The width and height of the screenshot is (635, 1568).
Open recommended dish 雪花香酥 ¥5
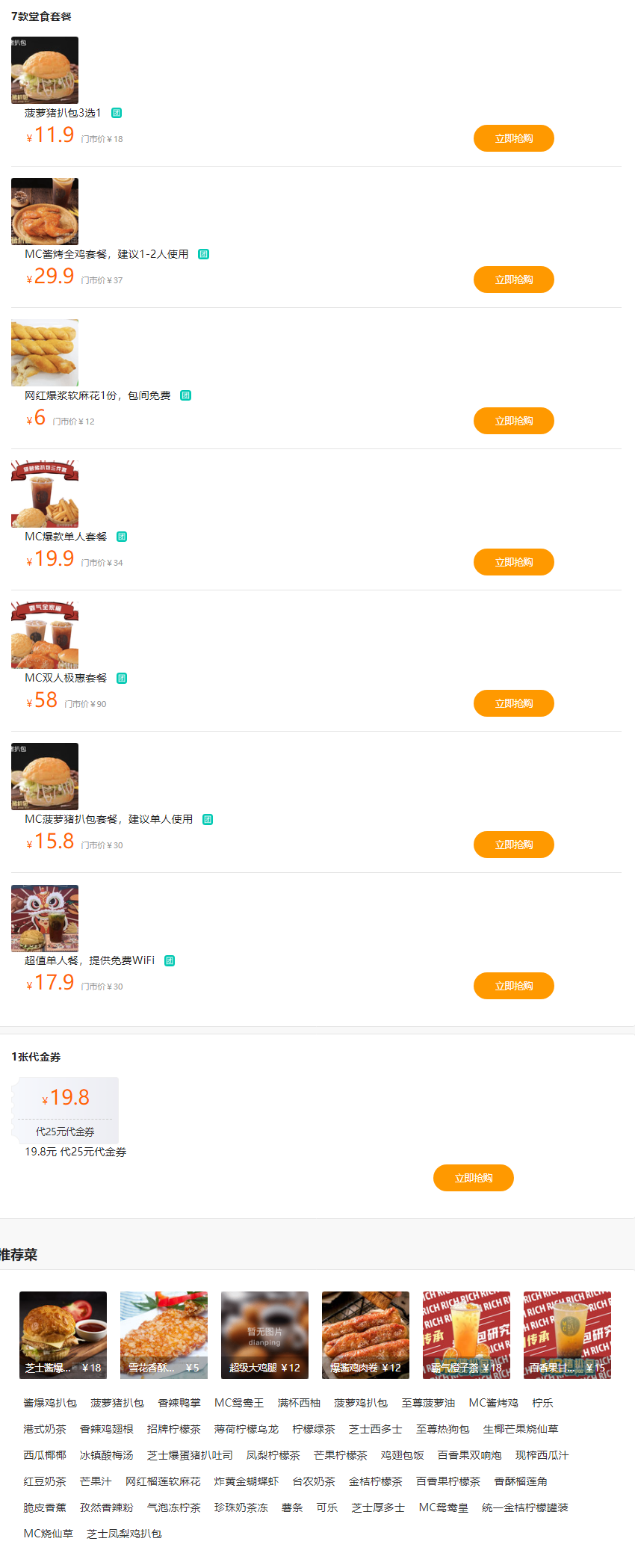(164, 1335)
